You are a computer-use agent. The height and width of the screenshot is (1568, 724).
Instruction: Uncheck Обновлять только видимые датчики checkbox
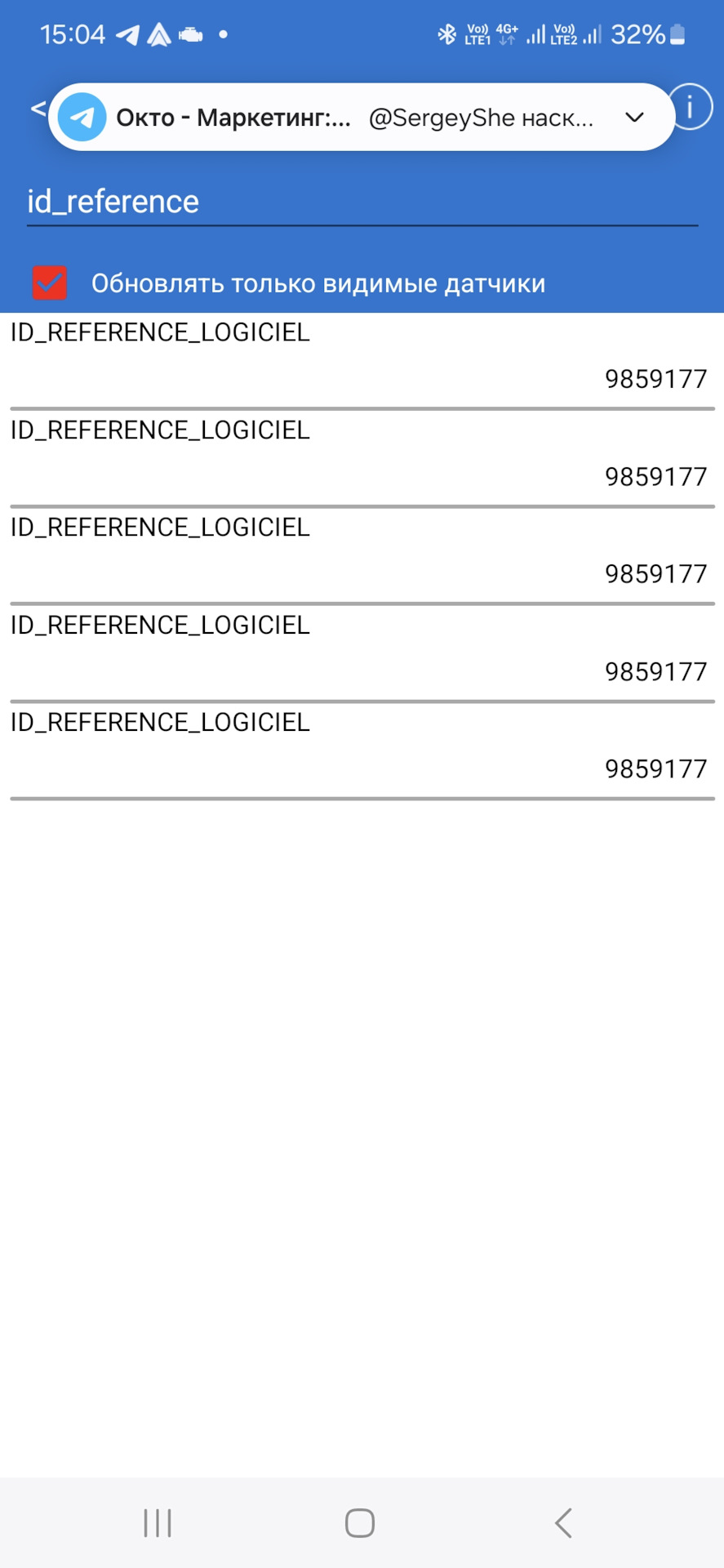tap(50, 283)
